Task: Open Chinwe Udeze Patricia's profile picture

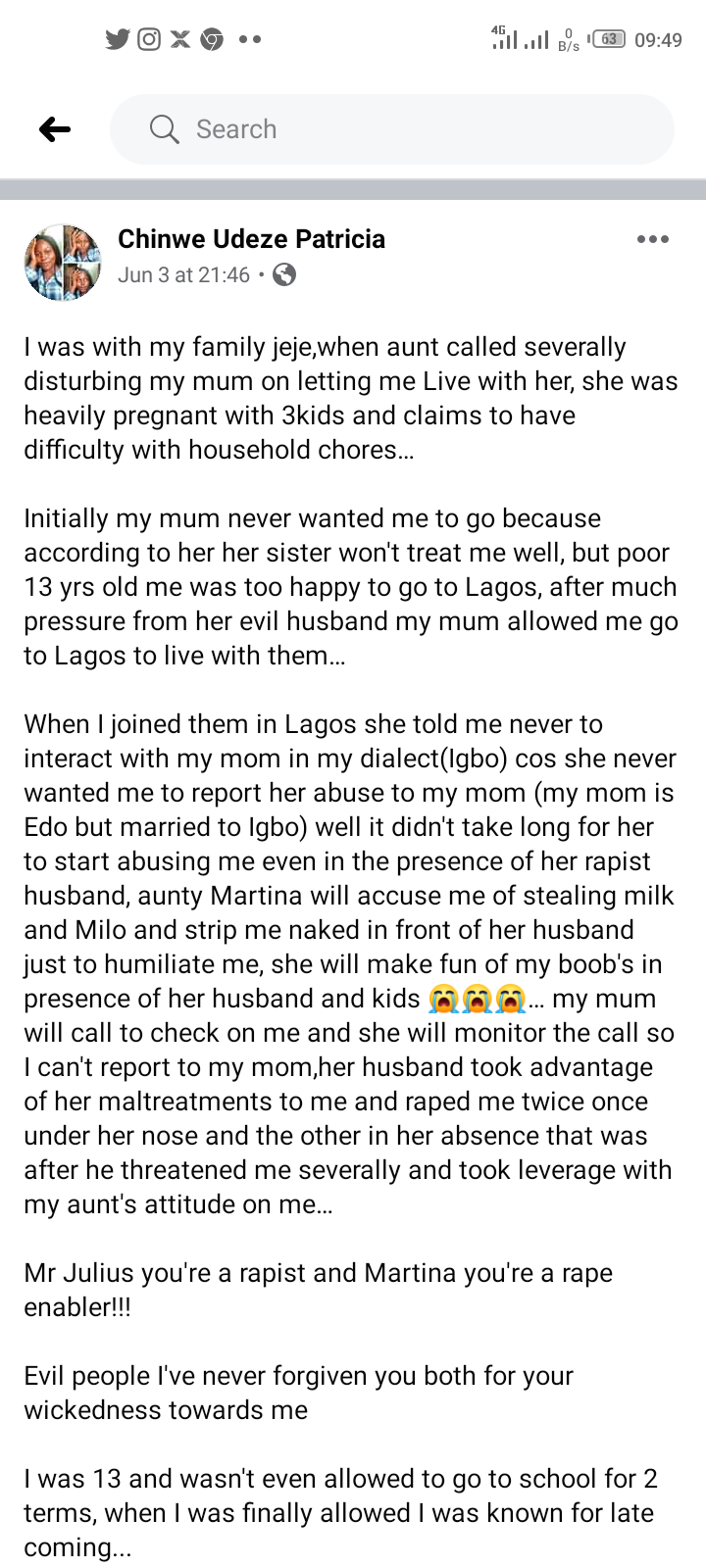Action: pyautogui.click(x=63, y=262)
